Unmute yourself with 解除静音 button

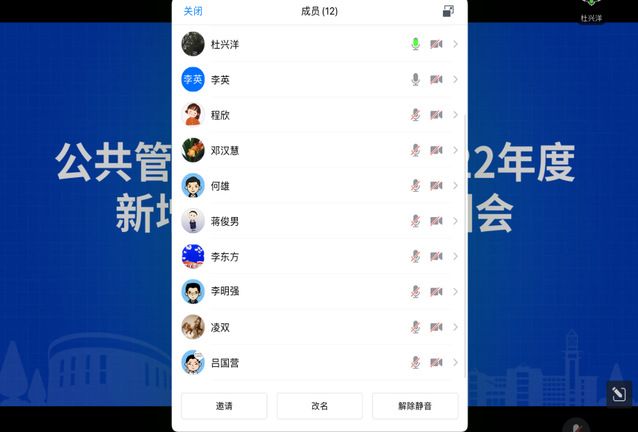tap(415, 406)
